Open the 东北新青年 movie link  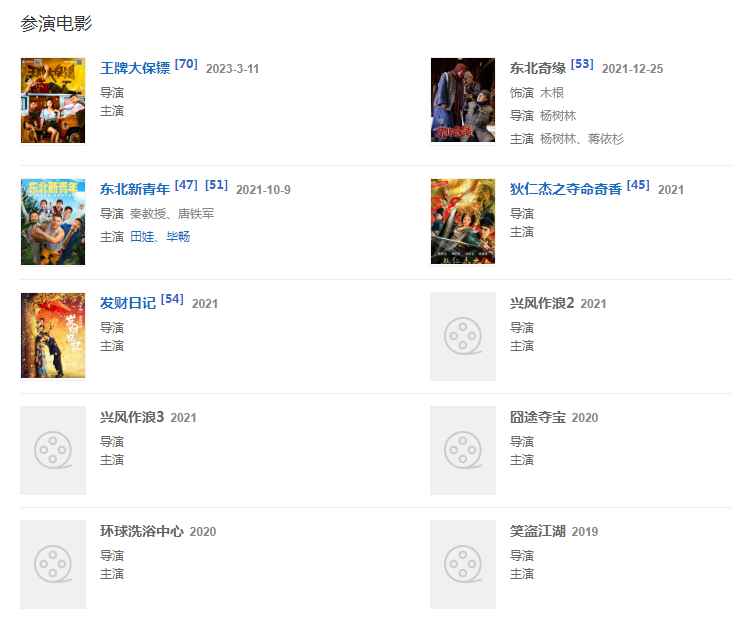click(135, 189)
